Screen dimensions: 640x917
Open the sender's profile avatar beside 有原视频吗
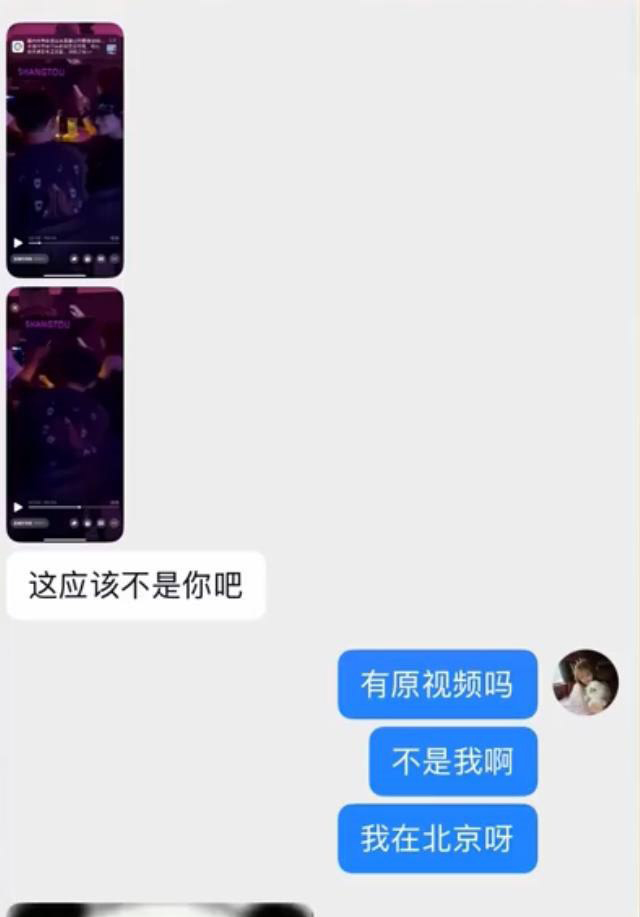click(x=587, y=682)
